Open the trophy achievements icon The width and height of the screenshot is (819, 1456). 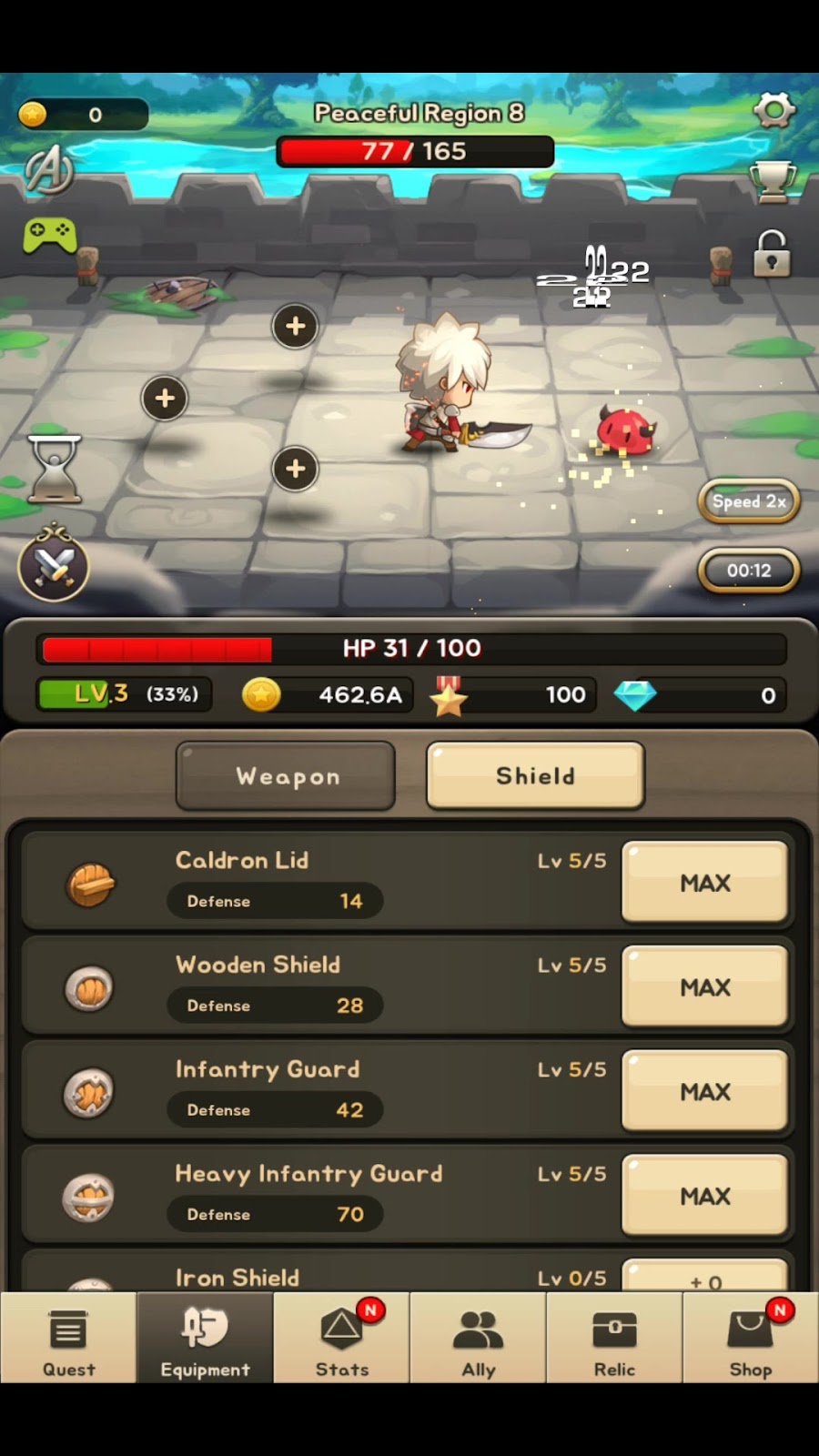(x=772, y=181)
